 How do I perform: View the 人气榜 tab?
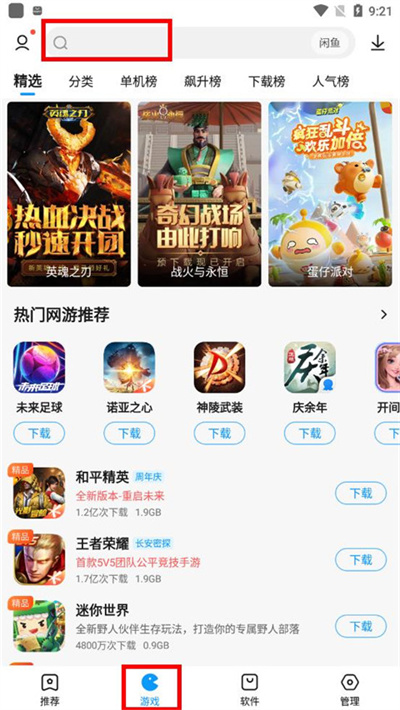click(331, 82)
